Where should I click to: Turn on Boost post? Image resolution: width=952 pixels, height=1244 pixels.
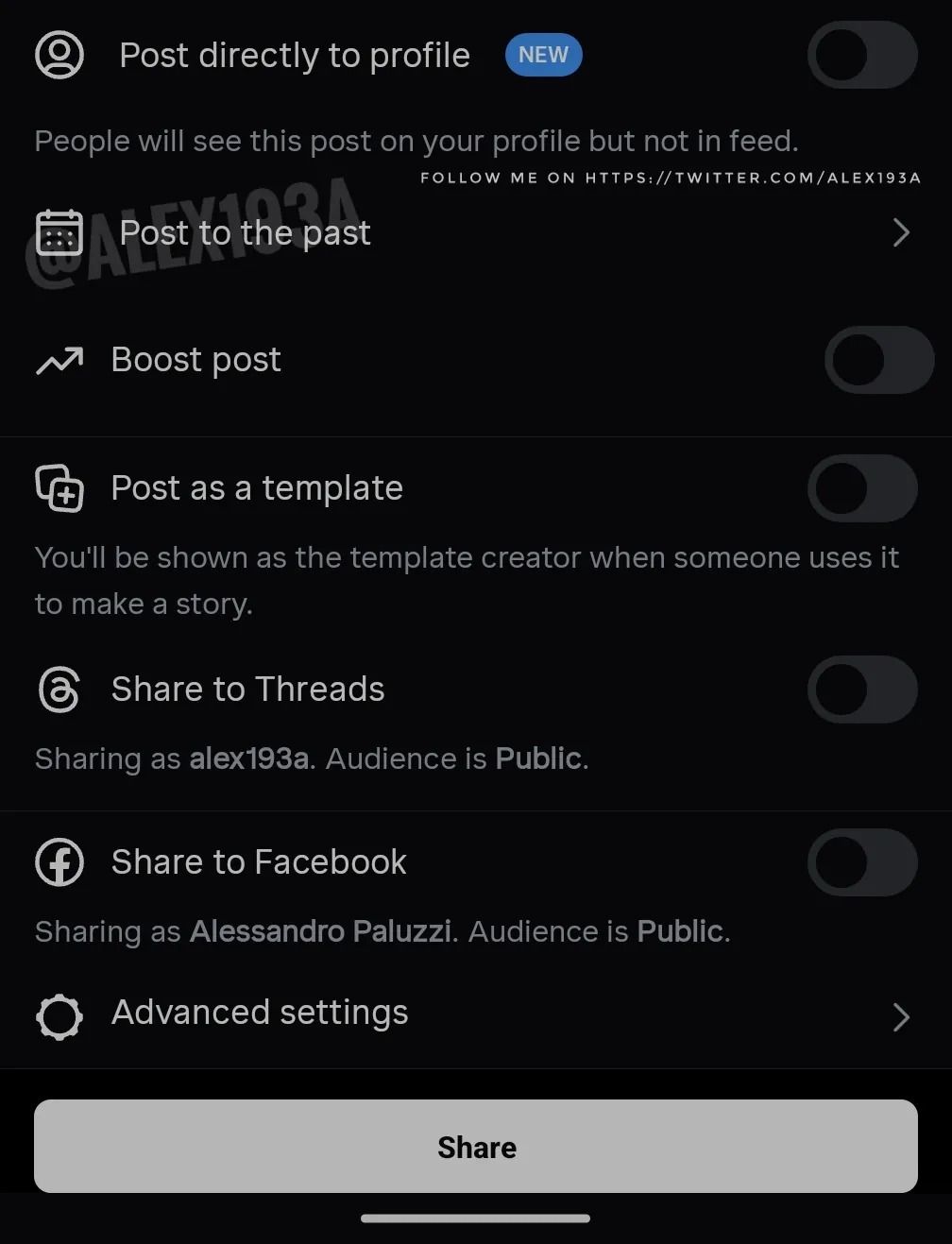pos(879,360)
